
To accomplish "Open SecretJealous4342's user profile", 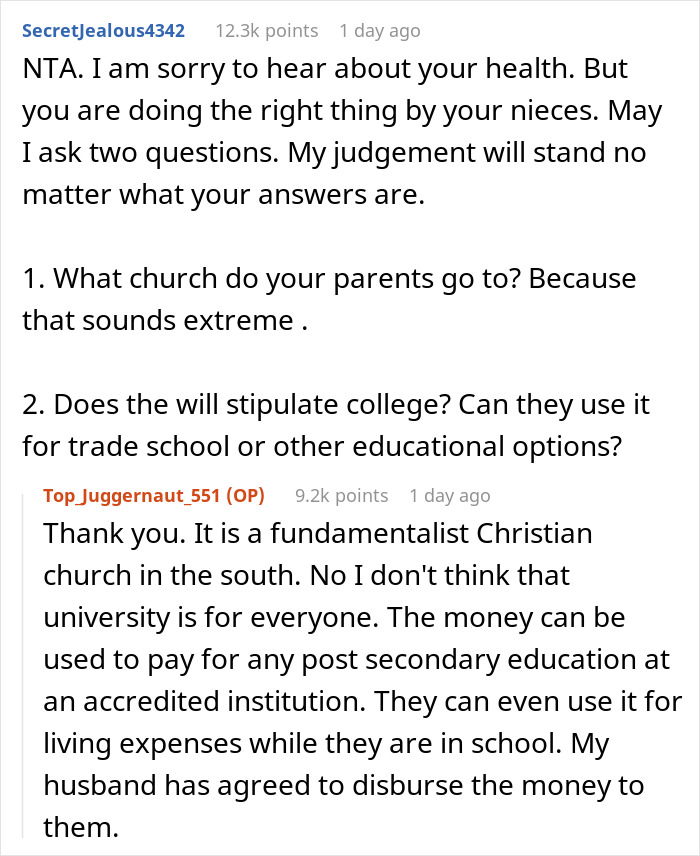I will pyautogui.click(x=103, y=30).
